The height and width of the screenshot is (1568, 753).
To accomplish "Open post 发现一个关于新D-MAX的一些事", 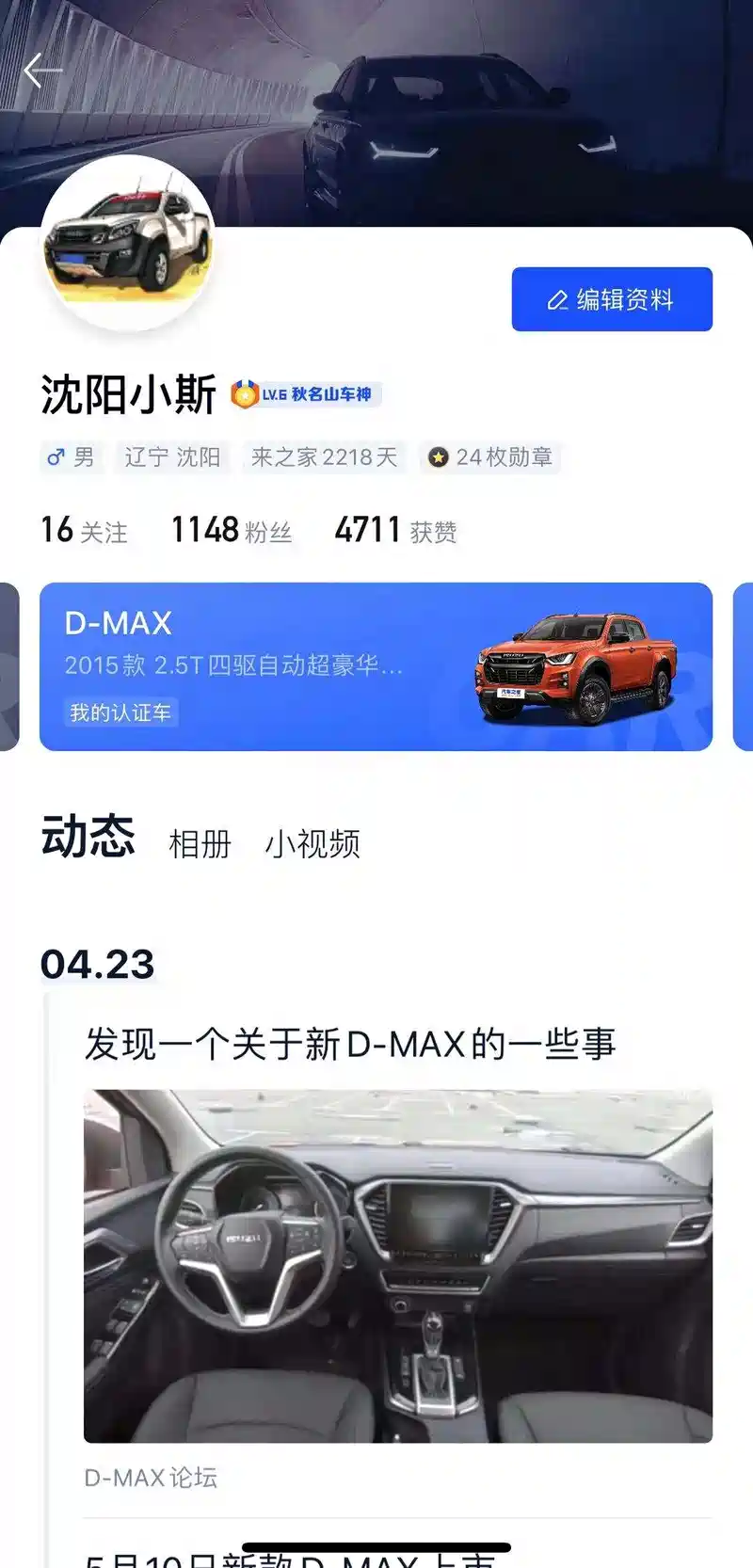I will [x=350, y=1044].
